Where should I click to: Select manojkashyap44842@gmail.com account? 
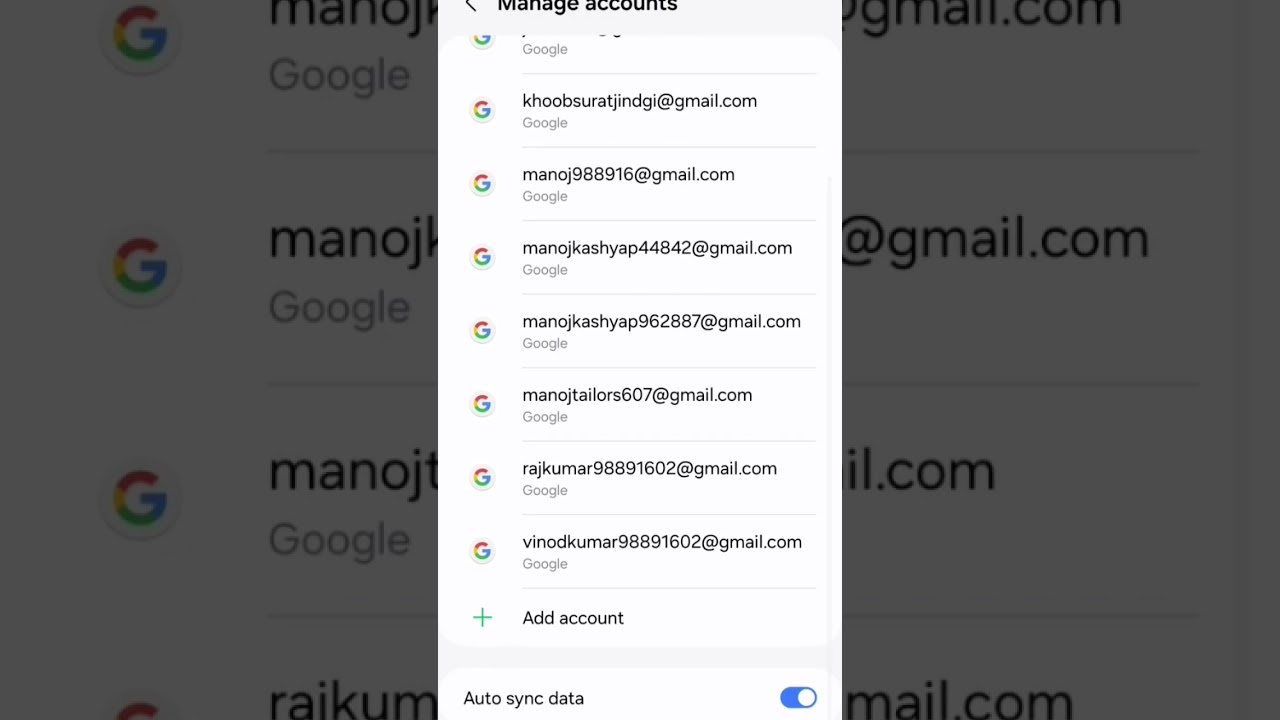tap(656, 257)
